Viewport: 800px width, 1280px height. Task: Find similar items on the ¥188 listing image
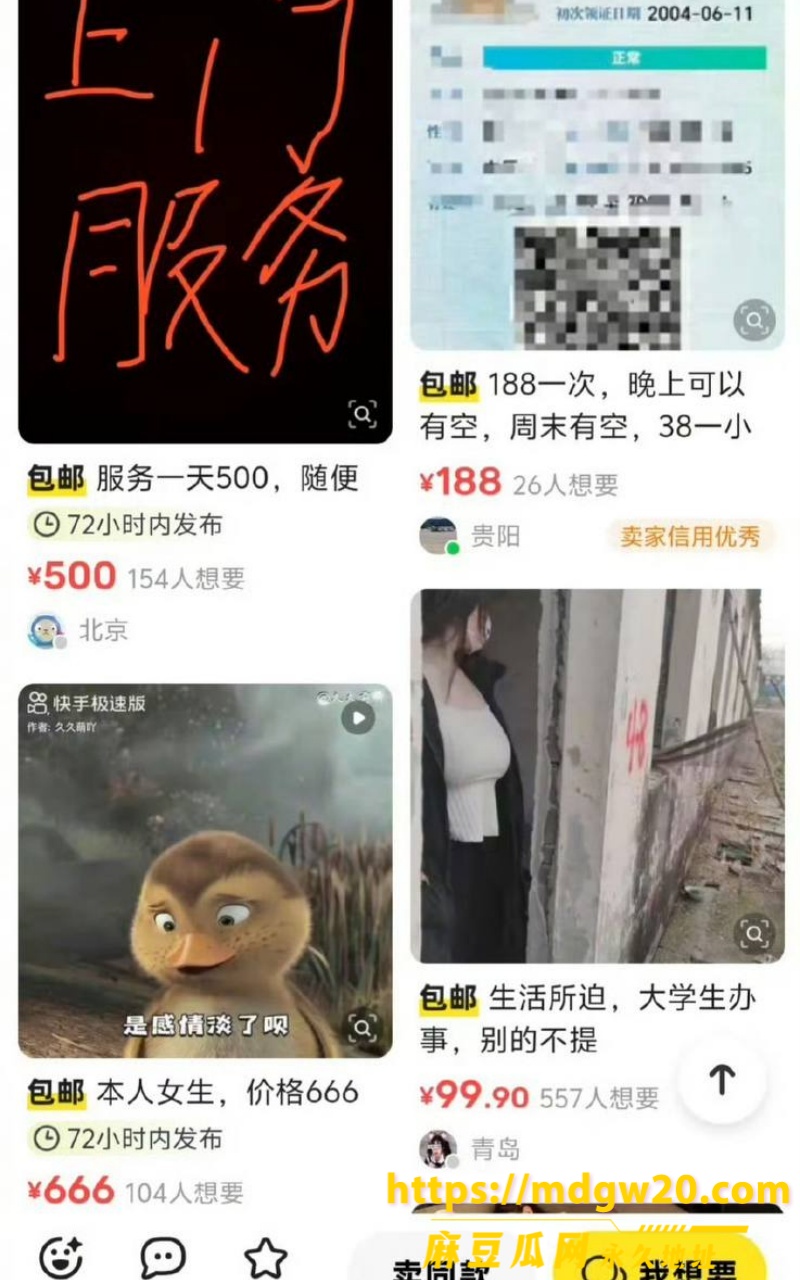[x=754, y=321]
